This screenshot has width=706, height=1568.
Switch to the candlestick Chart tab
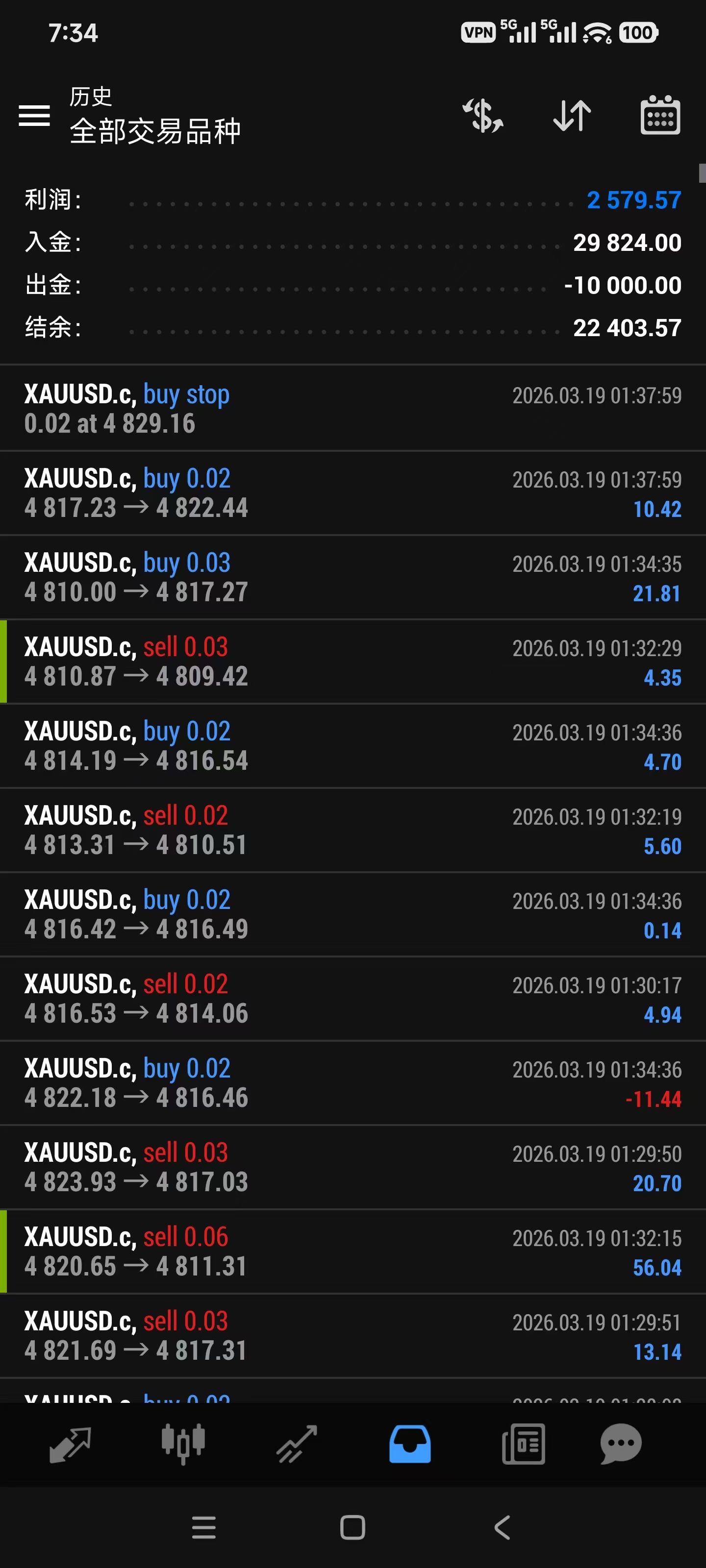click(183, 1444)
